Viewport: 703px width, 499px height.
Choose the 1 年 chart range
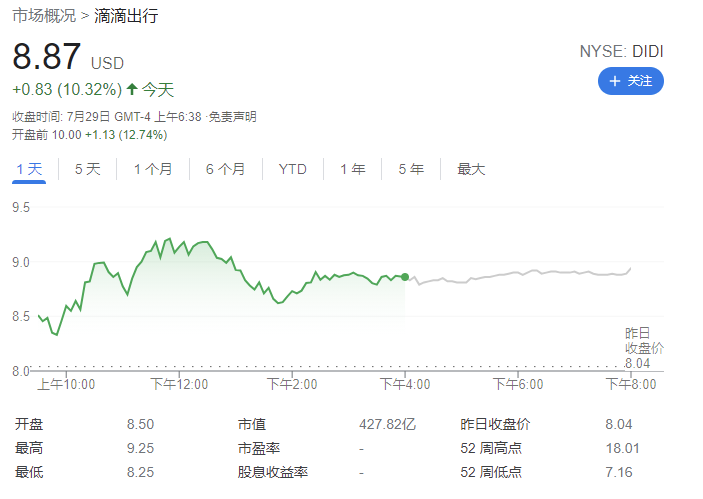[352, 169]
